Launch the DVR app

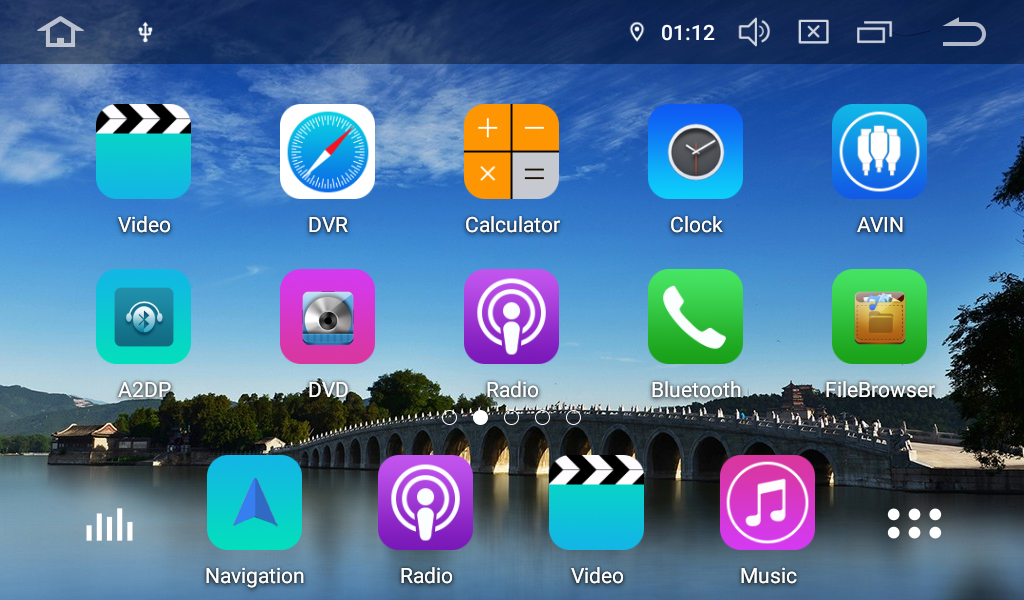tap(327, 152)
